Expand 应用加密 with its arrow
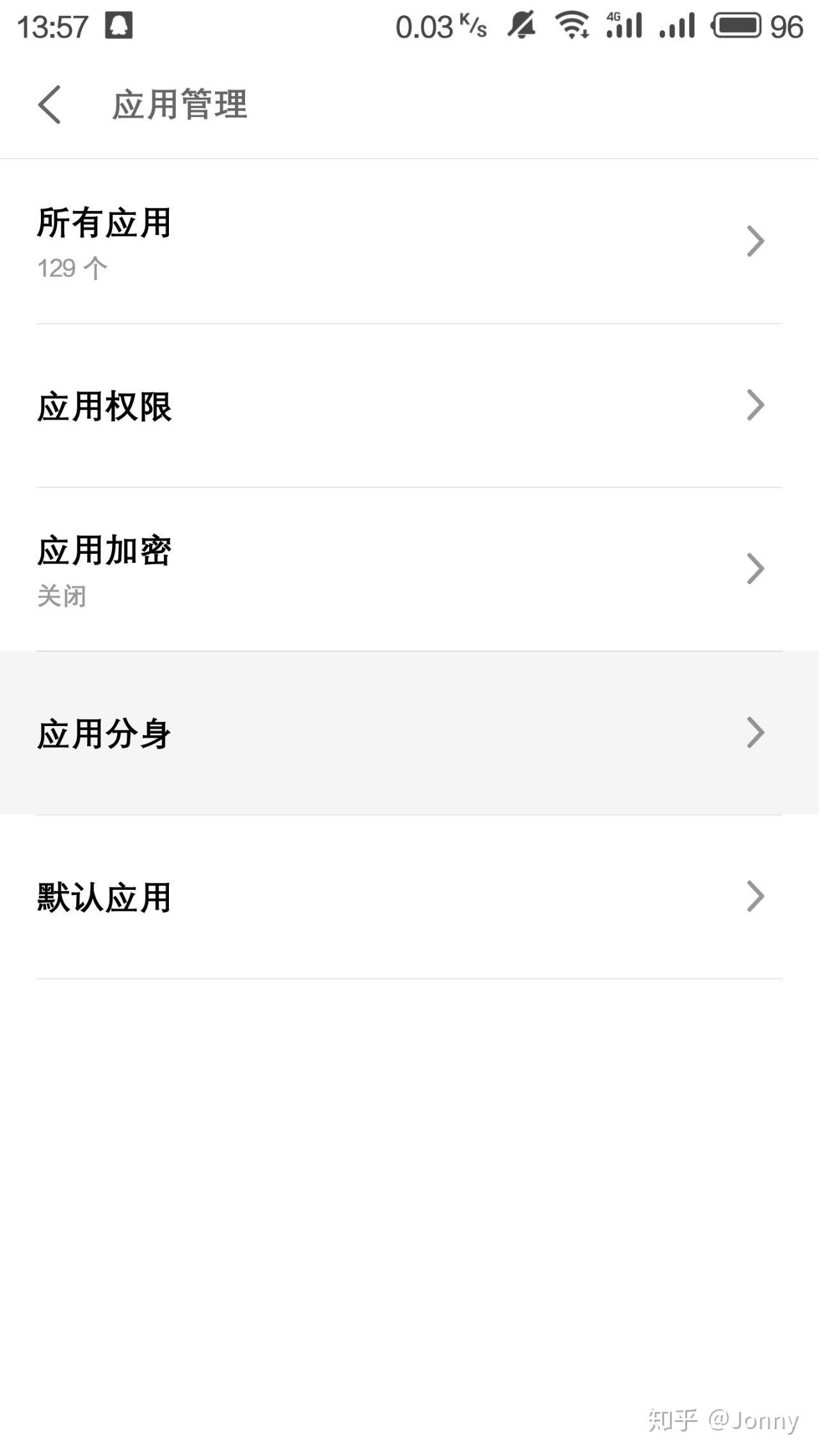 pyautogui.click(x=755, y=568)
